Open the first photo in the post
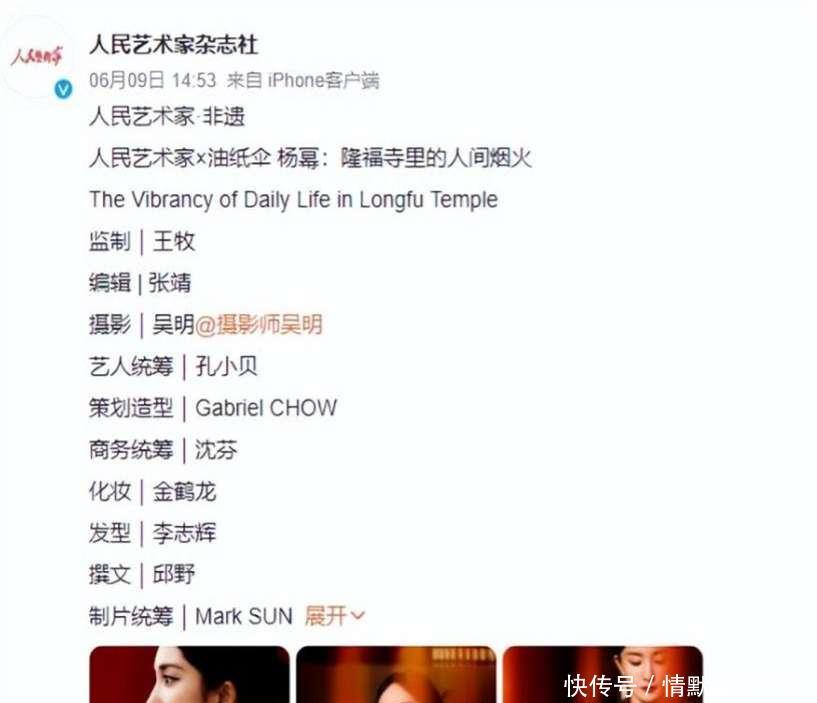Screen dimensions: 817x703 pyautogui.click(x=189, y=675)
